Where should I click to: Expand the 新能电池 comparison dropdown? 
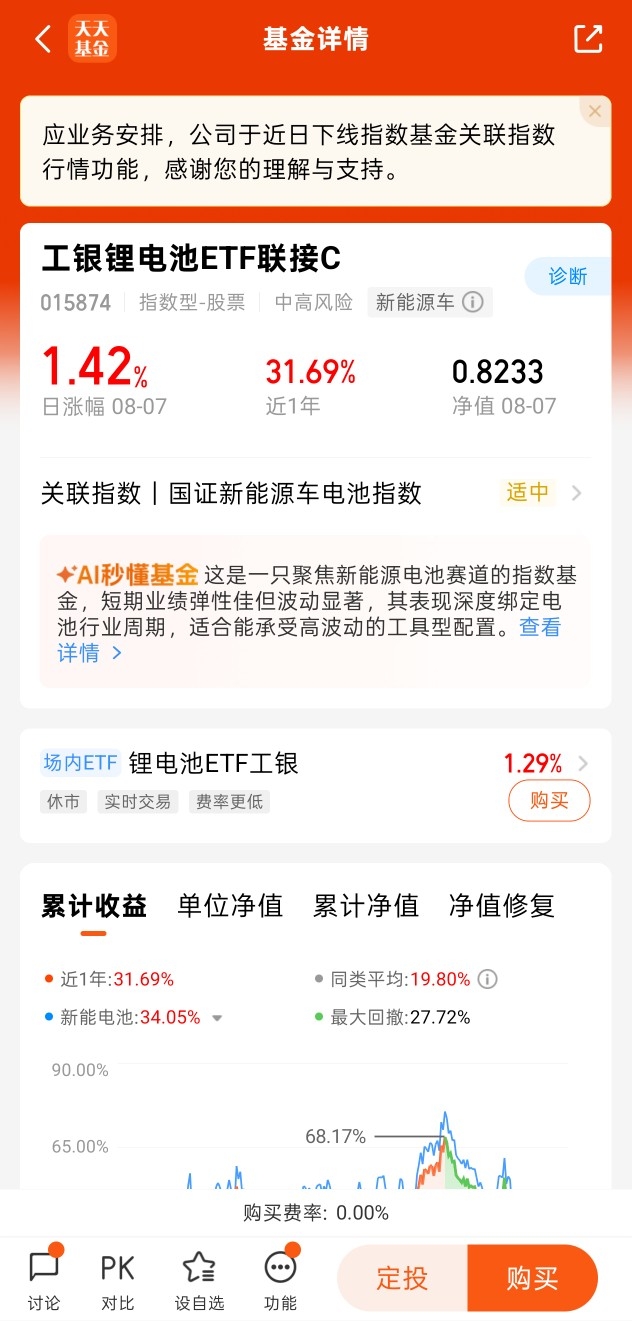pyautogui.click(x=217, y=1018)
